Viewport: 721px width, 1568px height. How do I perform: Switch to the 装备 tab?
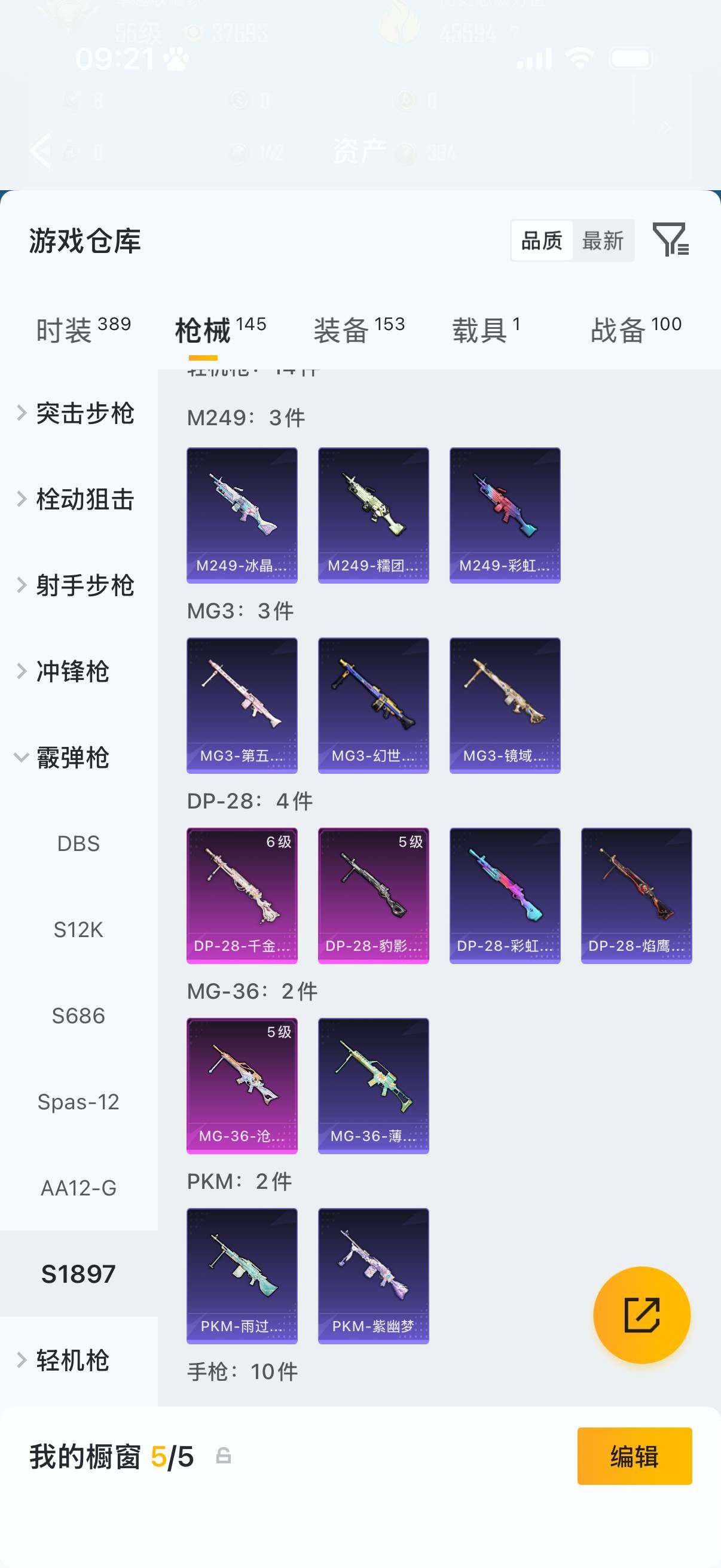point(359,330)
